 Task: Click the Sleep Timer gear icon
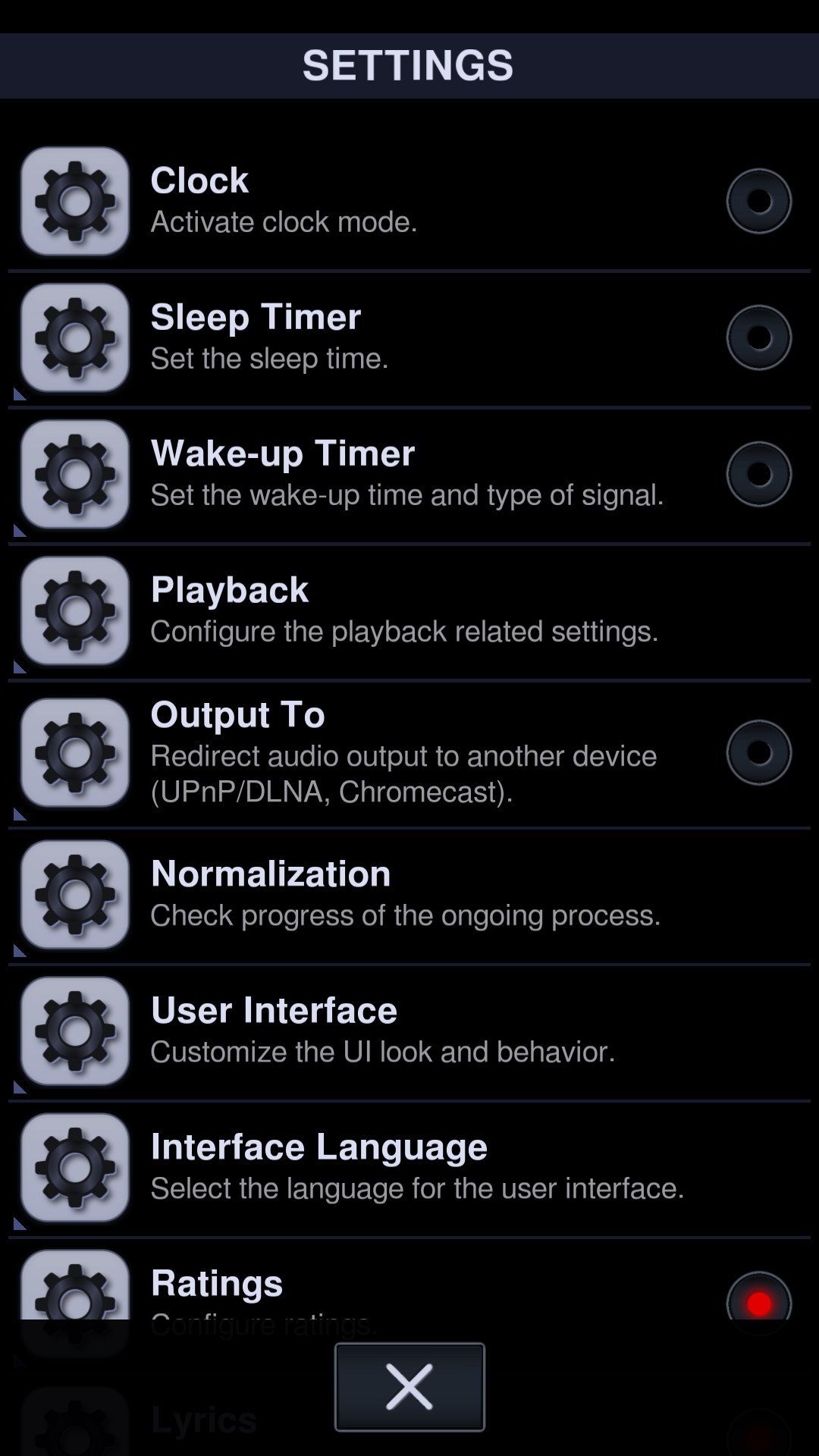(x=74, y=337)
